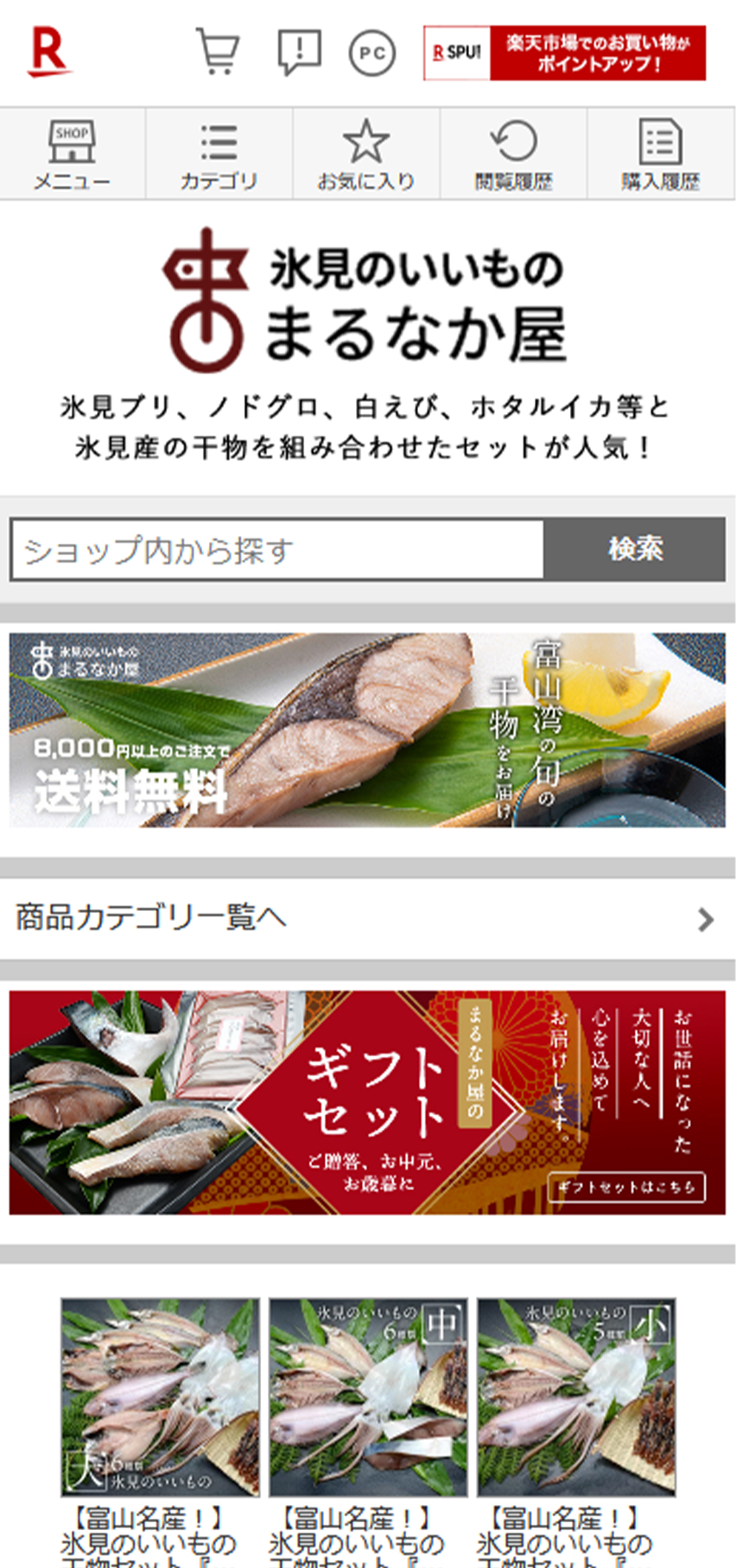Tap the 検索 search button

click(x=635, y=550)
